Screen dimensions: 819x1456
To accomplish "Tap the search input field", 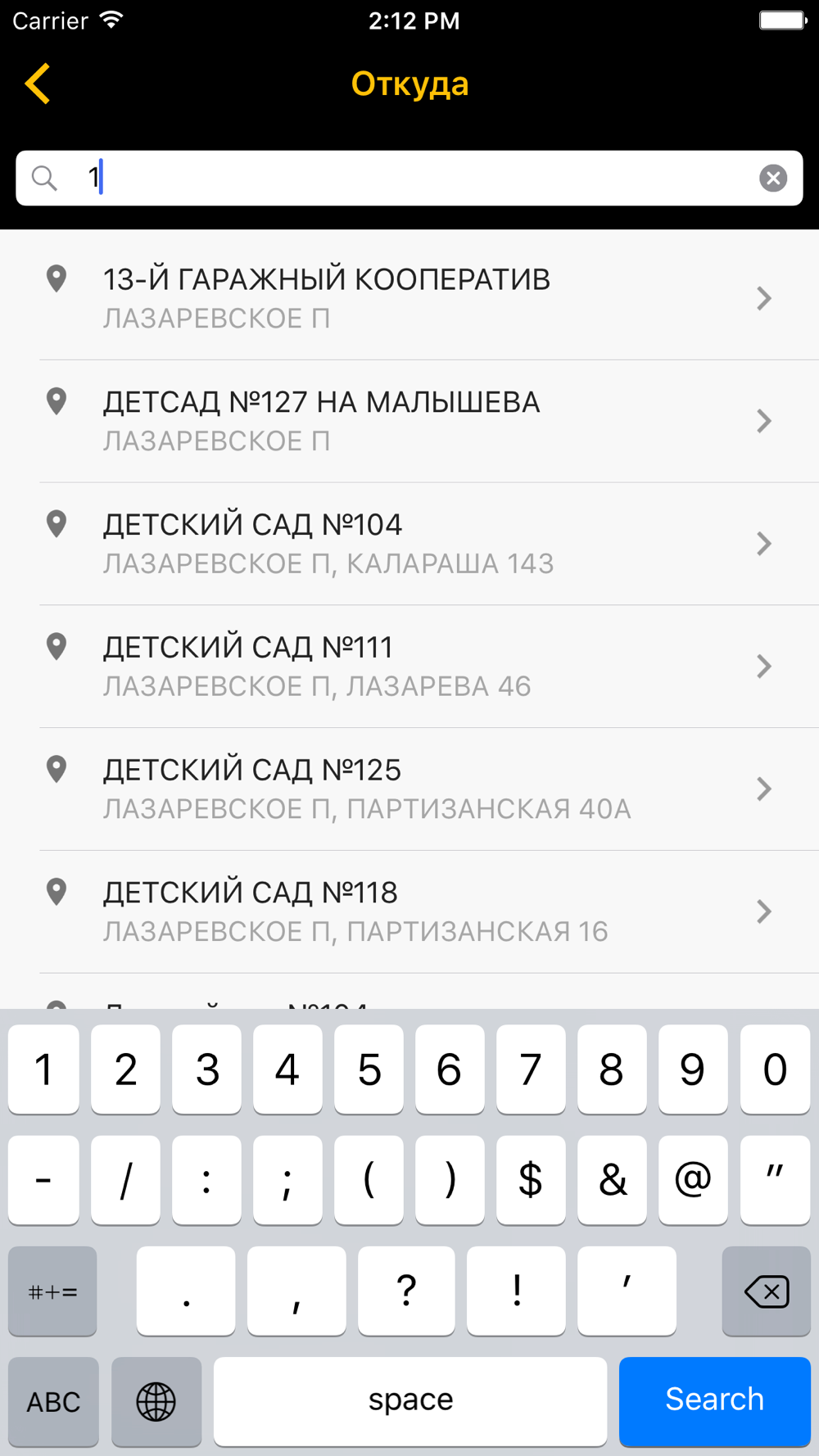I will (x=409, y=178).
